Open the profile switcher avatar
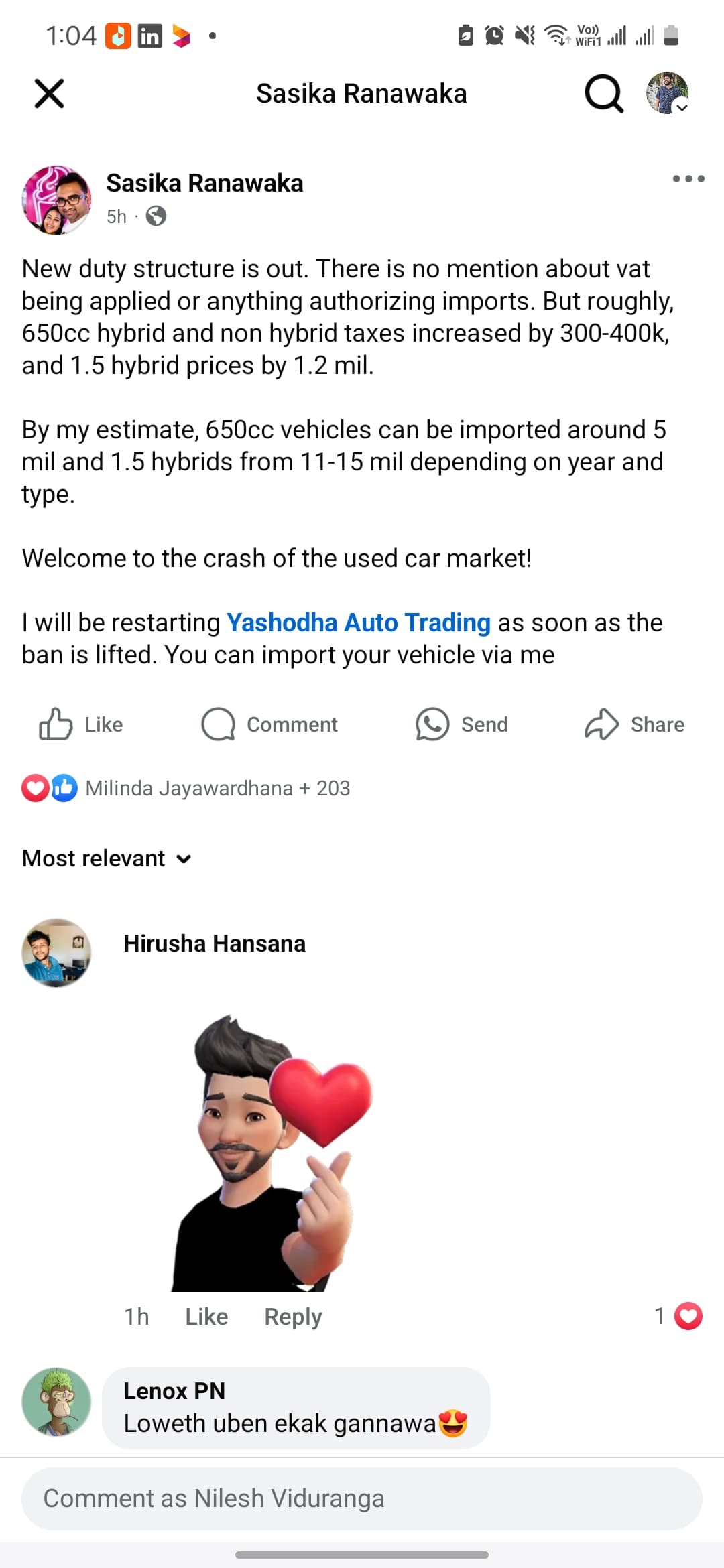724x1568 pixels. [x=668, y=93]
